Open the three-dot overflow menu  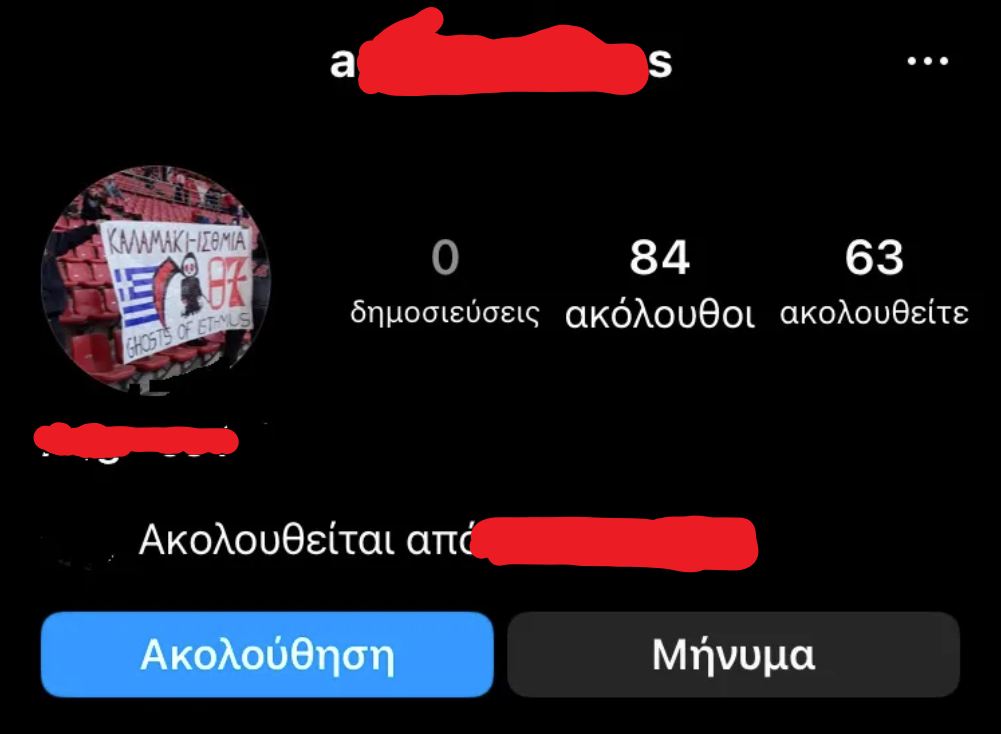click(x=927, y=62)
